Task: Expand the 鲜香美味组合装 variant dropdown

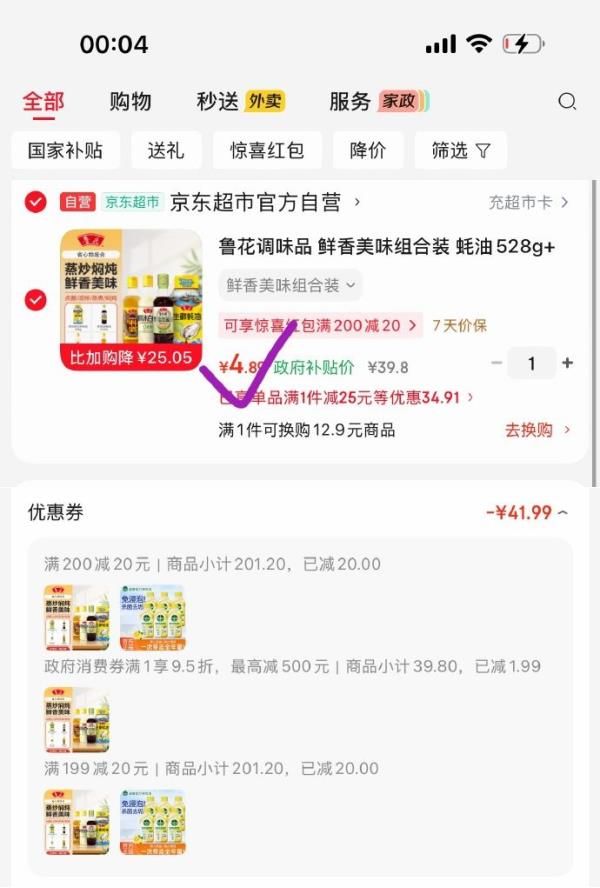Action: click(290, 285)
